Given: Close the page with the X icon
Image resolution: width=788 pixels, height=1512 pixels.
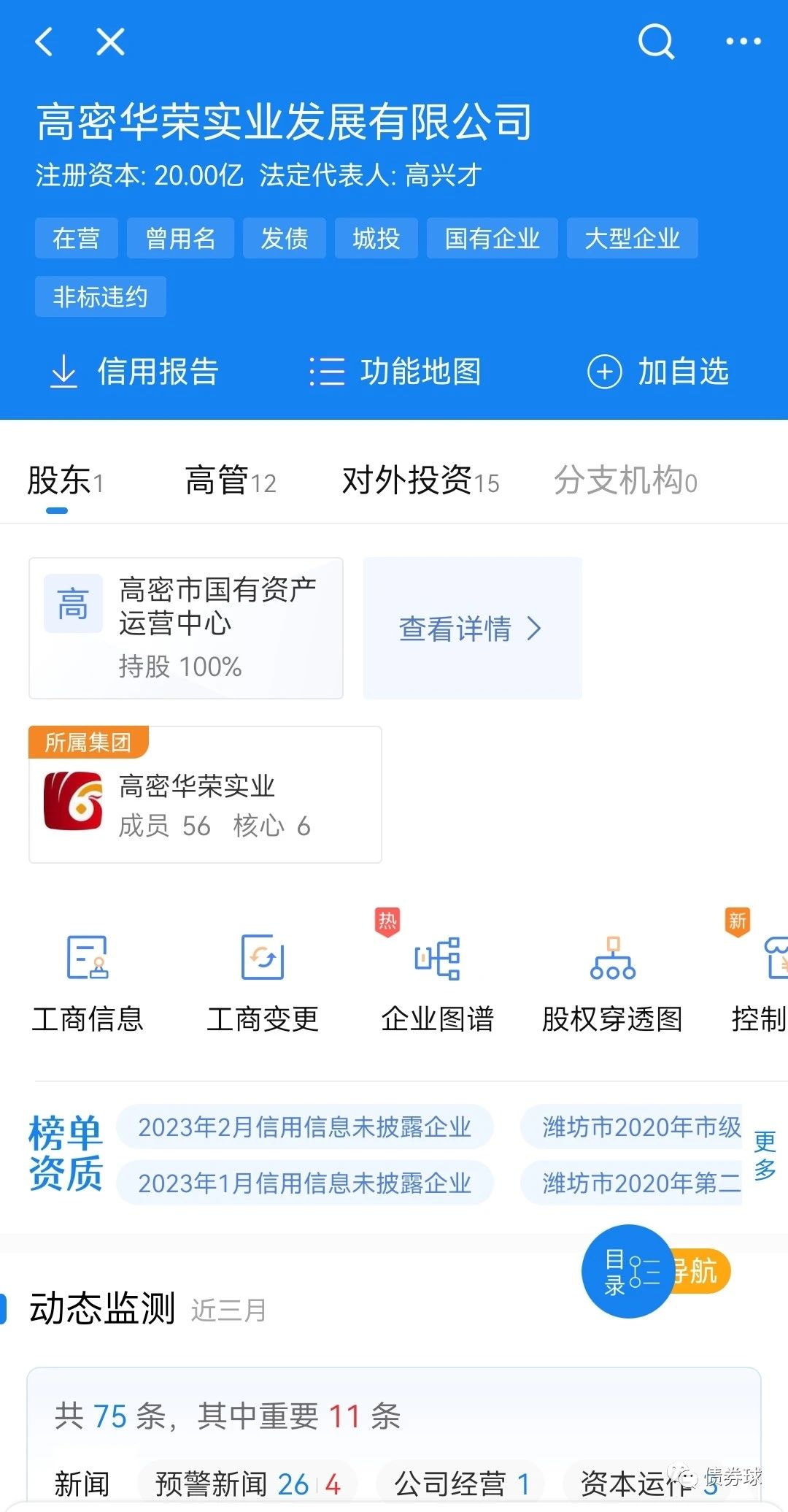Looking at the screenshot, I should 110,42.
